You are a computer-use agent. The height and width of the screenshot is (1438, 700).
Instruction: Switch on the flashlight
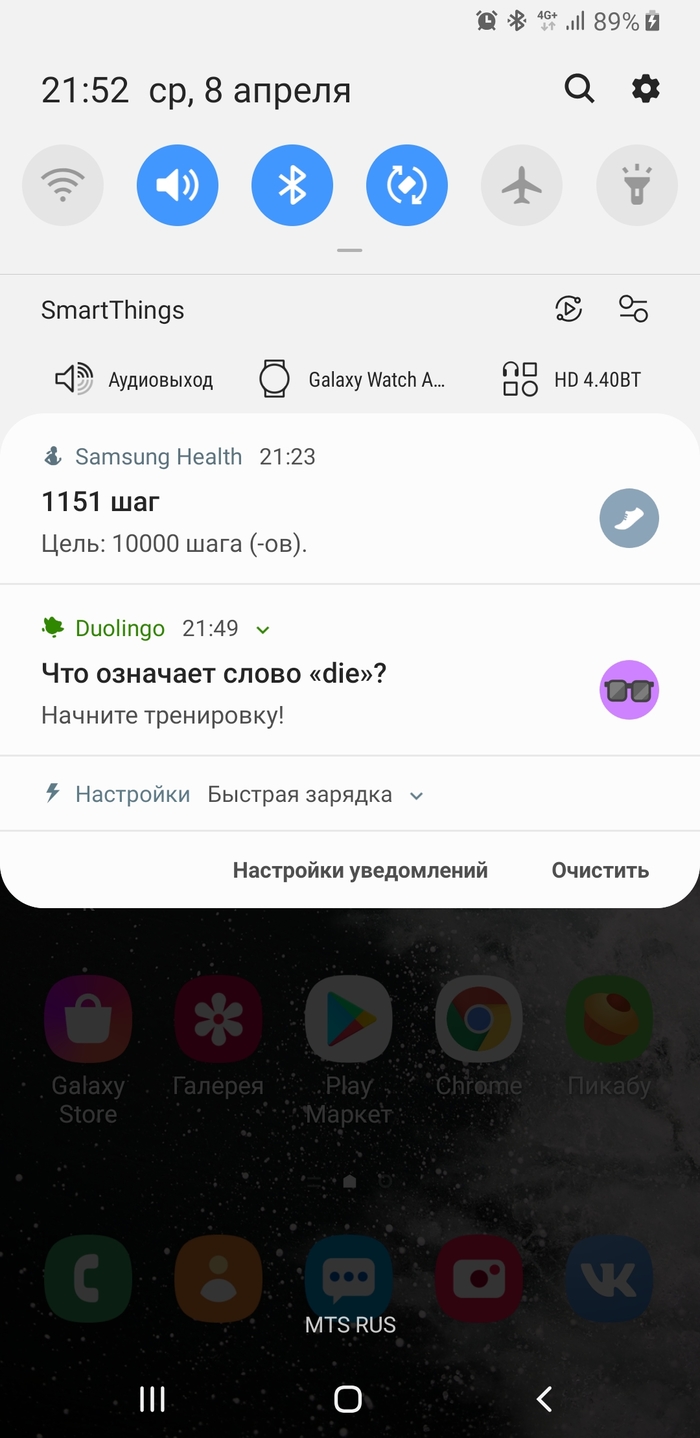coord(636,185)
